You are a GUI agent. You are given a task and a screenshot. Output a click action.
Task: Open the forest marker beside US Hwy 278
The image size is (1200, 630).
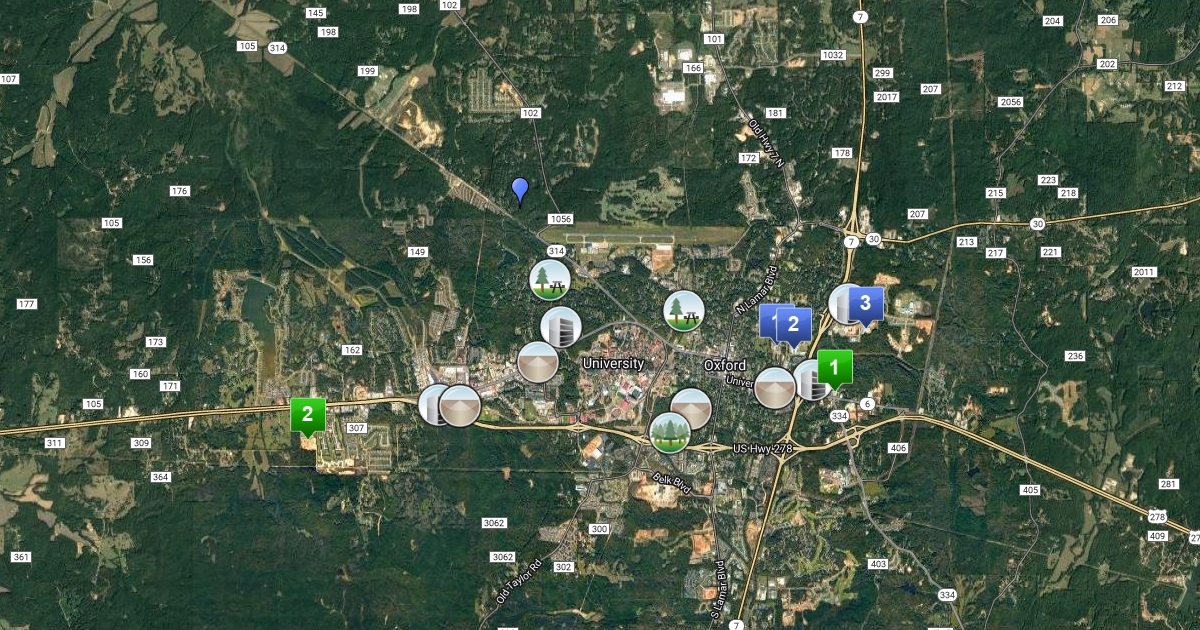(670, 432)
